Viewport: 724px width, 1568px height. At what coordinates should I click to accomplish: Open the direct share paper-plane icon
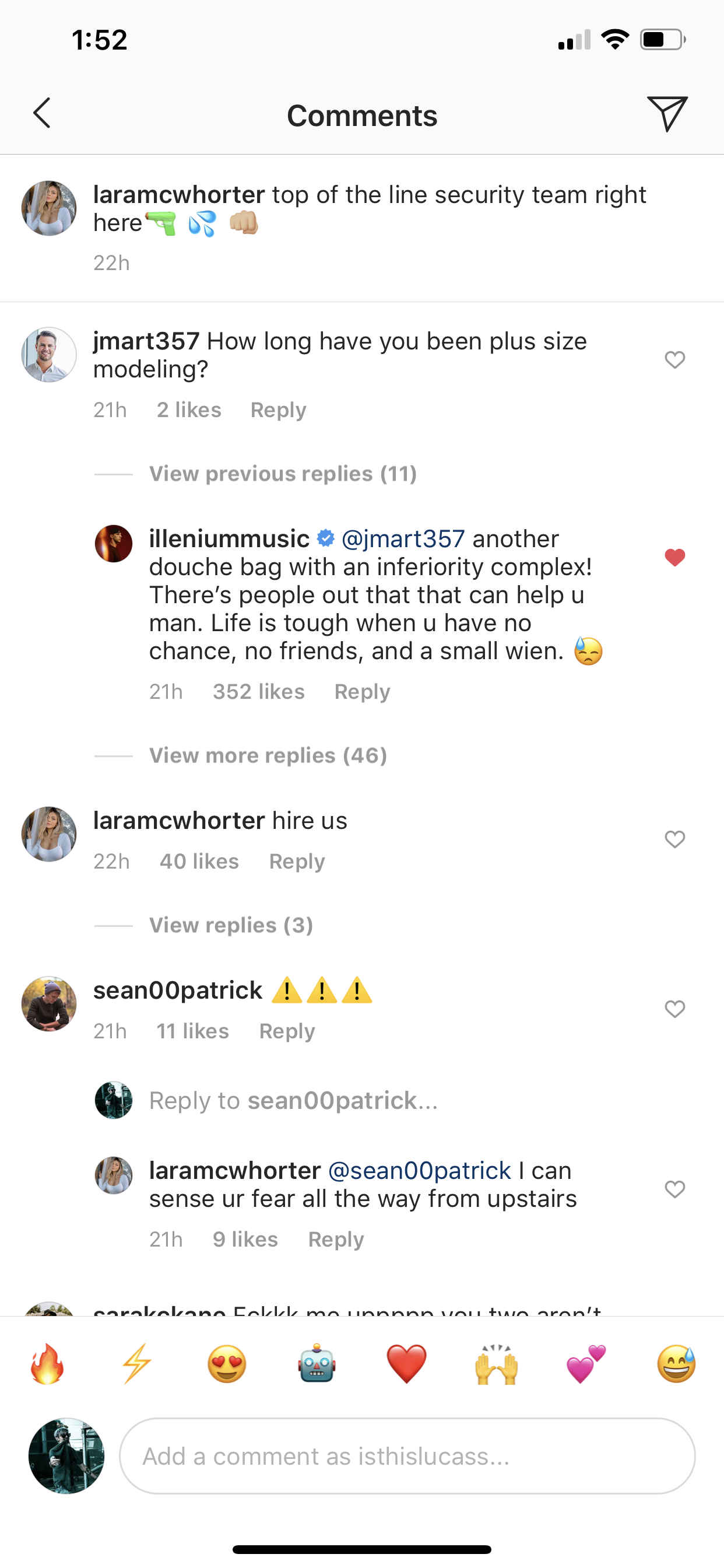pyautogui.click(x=667, y=113)
